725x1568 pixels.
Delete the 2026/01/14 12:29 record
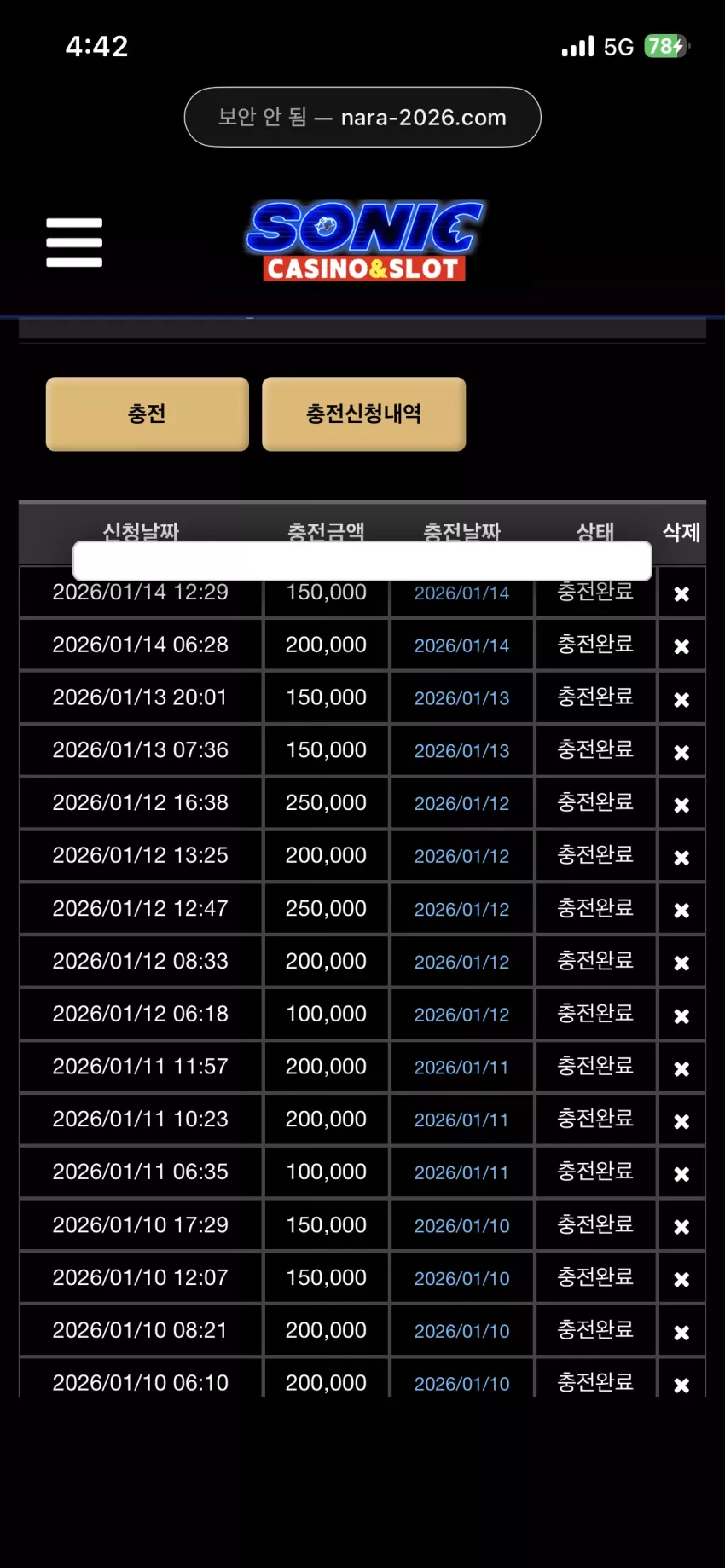[681, 594]
